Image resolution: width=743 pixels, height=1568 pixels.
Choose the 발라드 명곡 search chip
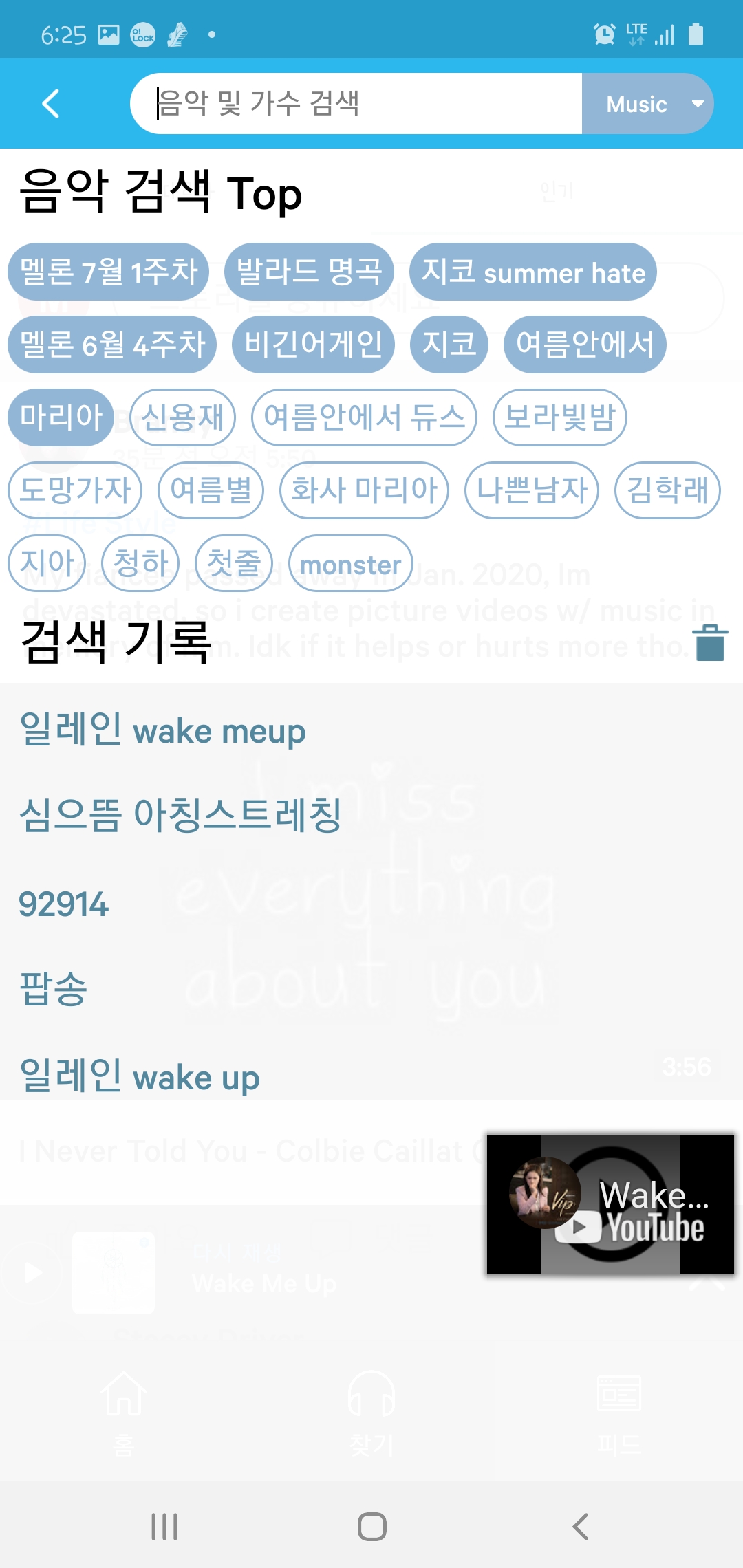[309, 272]
